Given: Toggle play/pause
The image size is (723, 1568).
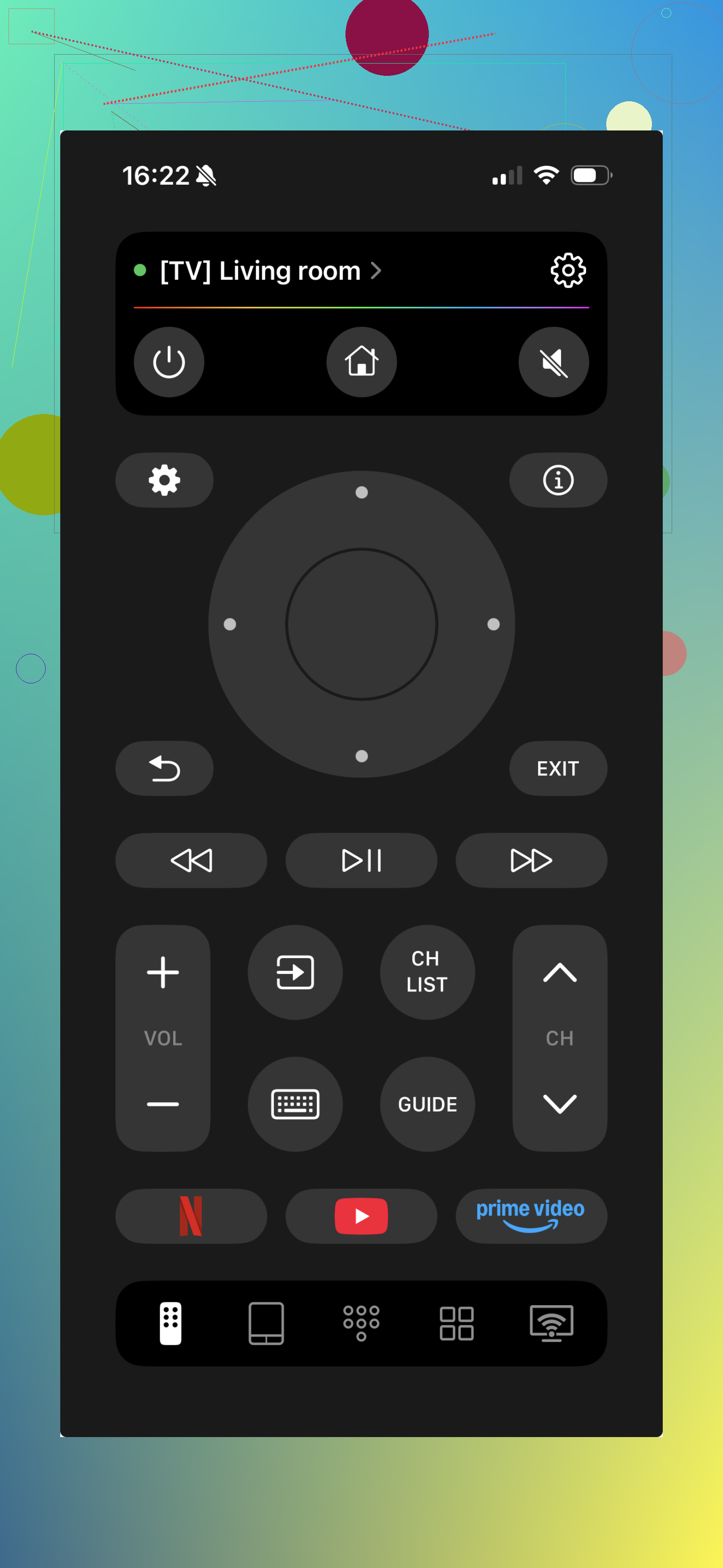Looking at the screenshot, I should [x=361, y=860].
